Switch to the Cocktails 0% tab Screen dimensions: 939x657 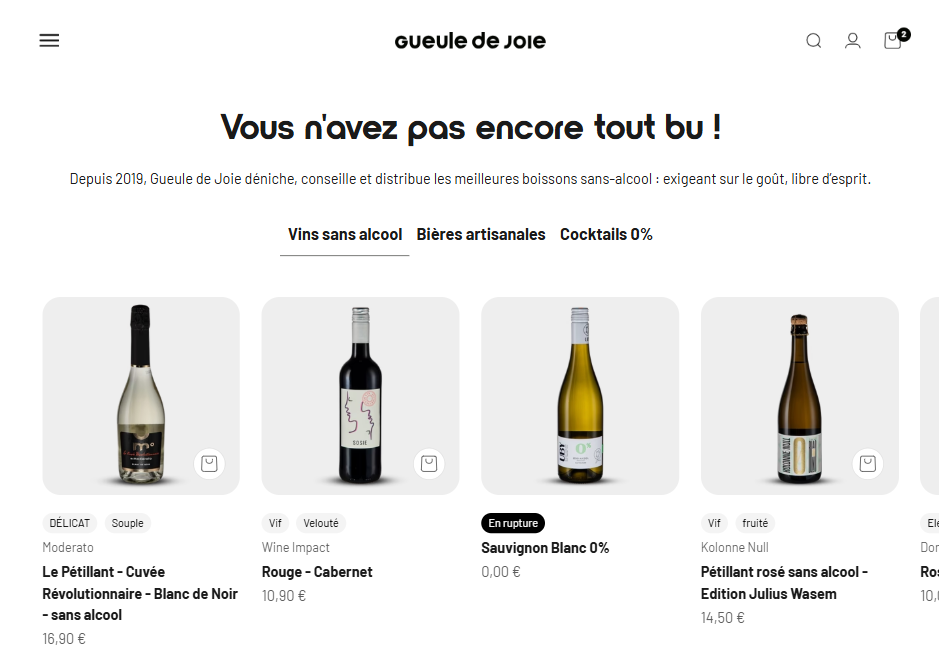(x=606, y=235)
